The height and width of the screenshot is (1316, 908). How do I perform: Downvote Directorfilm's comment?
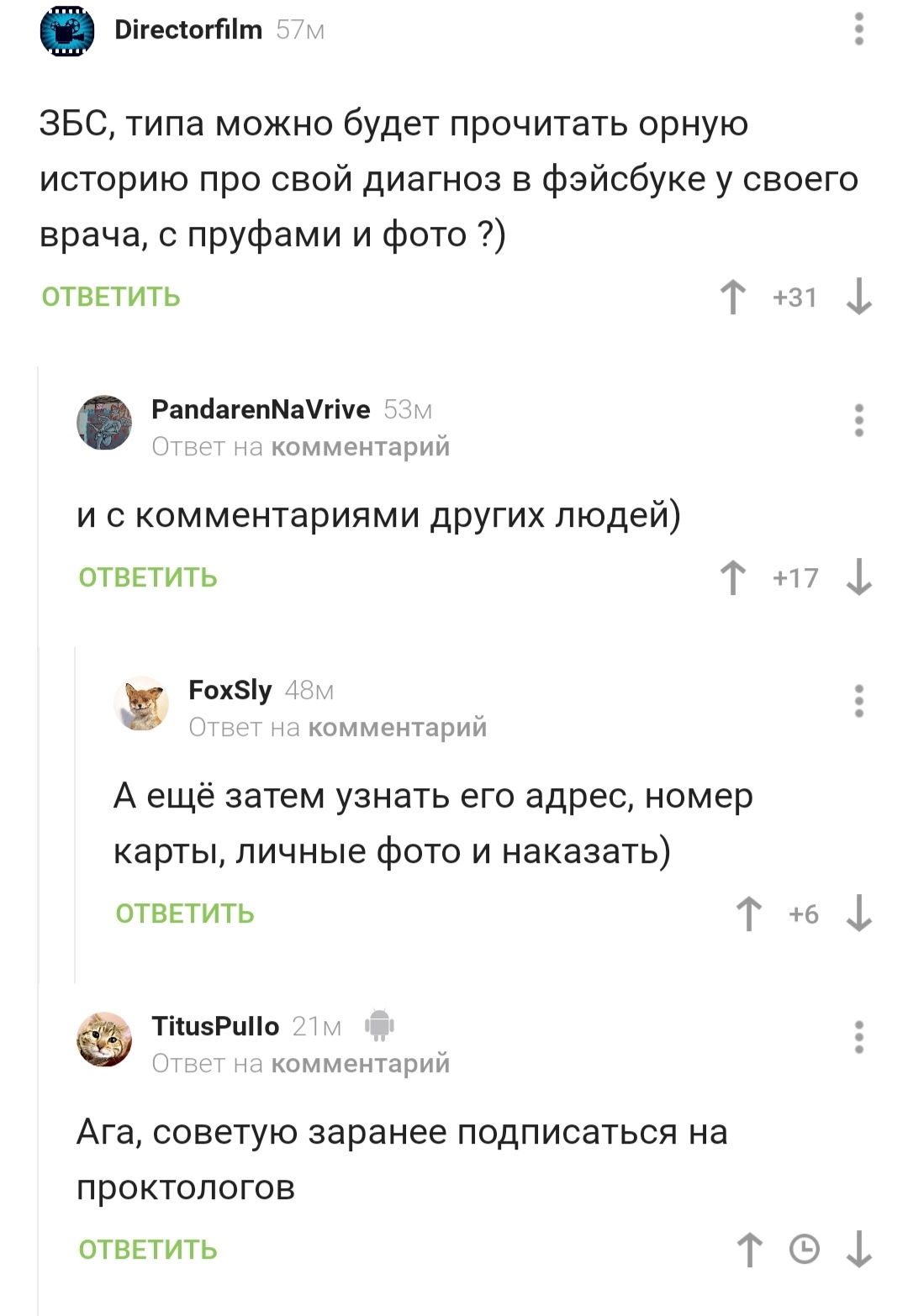[x=858, y=297]
